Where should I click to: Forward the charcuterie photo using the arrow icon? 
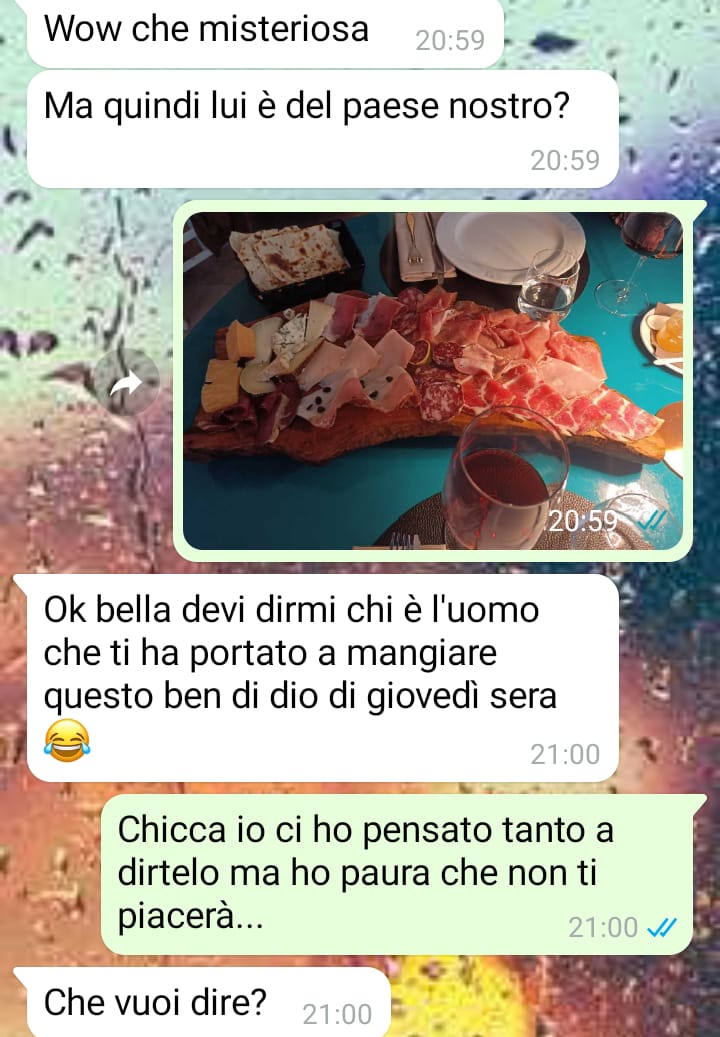pyautogui.click(x=126, y=381)
